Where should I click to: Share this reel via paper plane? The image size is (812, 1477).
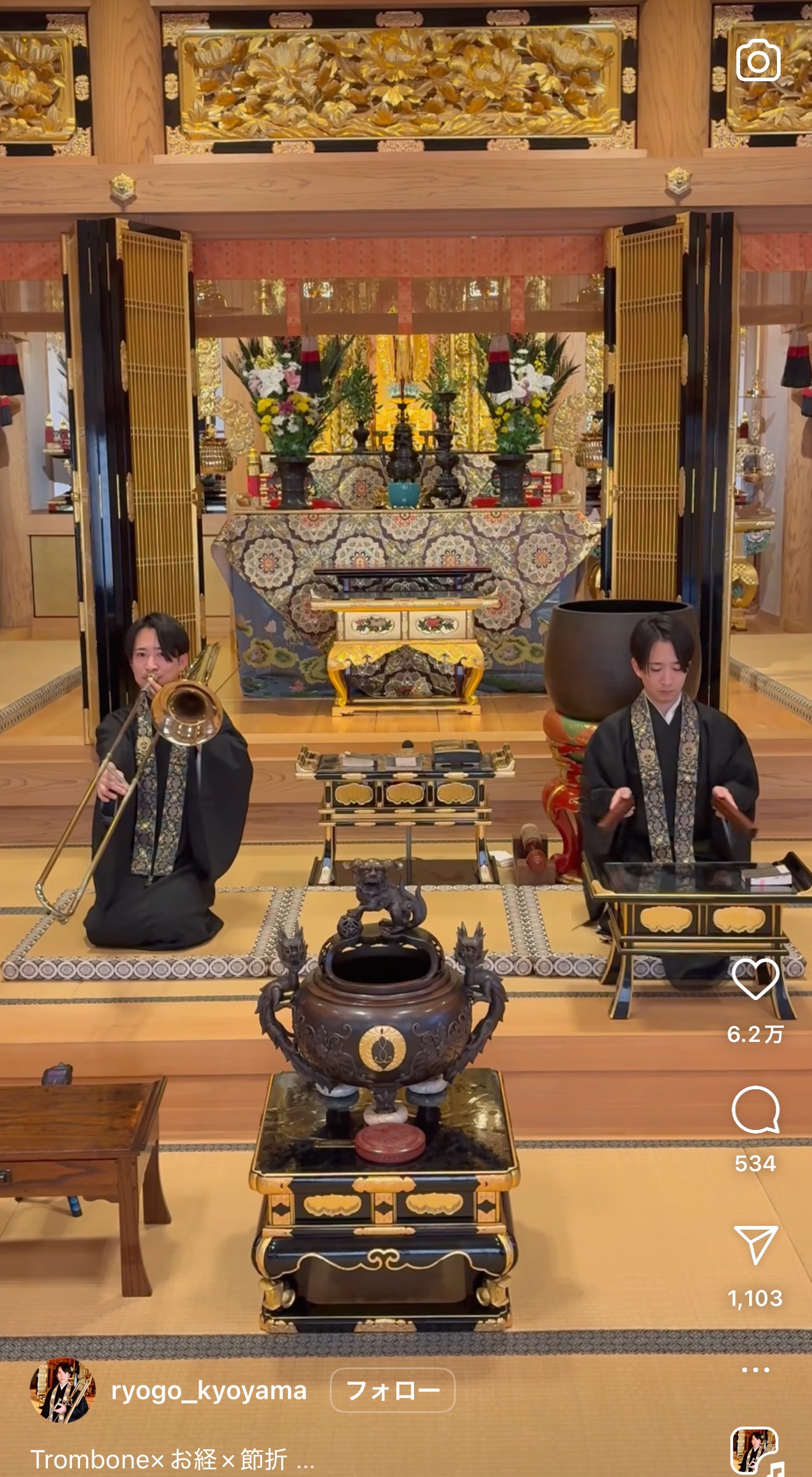point(755,1243)
